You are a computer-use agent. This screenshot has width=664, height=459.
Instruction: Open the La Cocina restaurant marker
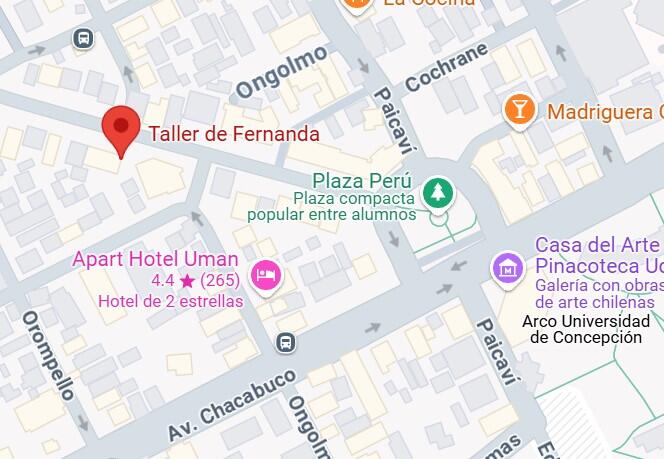(x=352, y=4)
